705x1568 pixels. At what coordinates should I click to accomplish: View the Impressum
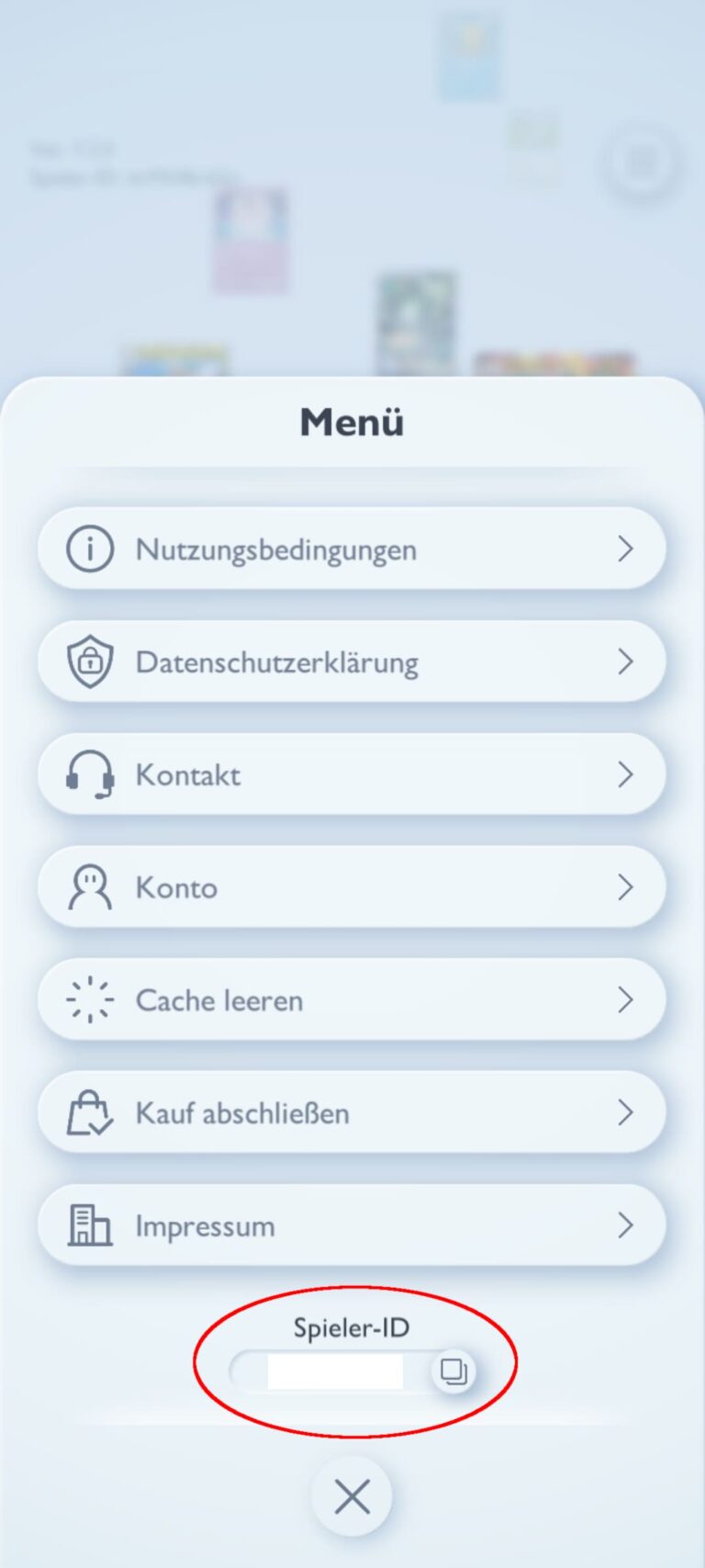pyautogui.click(x=352, y=1225)
